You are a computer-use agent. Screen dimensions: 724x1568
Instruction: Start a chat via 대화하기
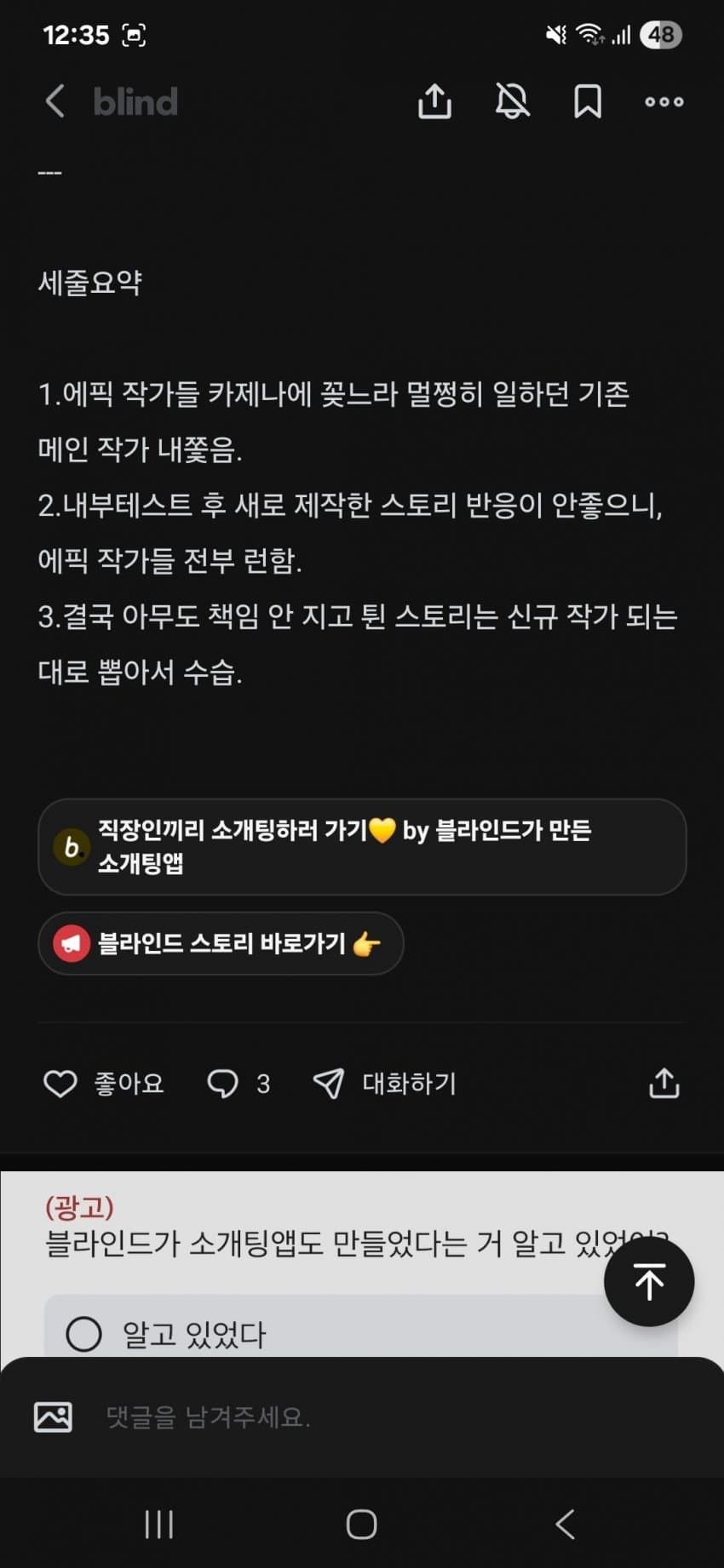coord(385,1084)
